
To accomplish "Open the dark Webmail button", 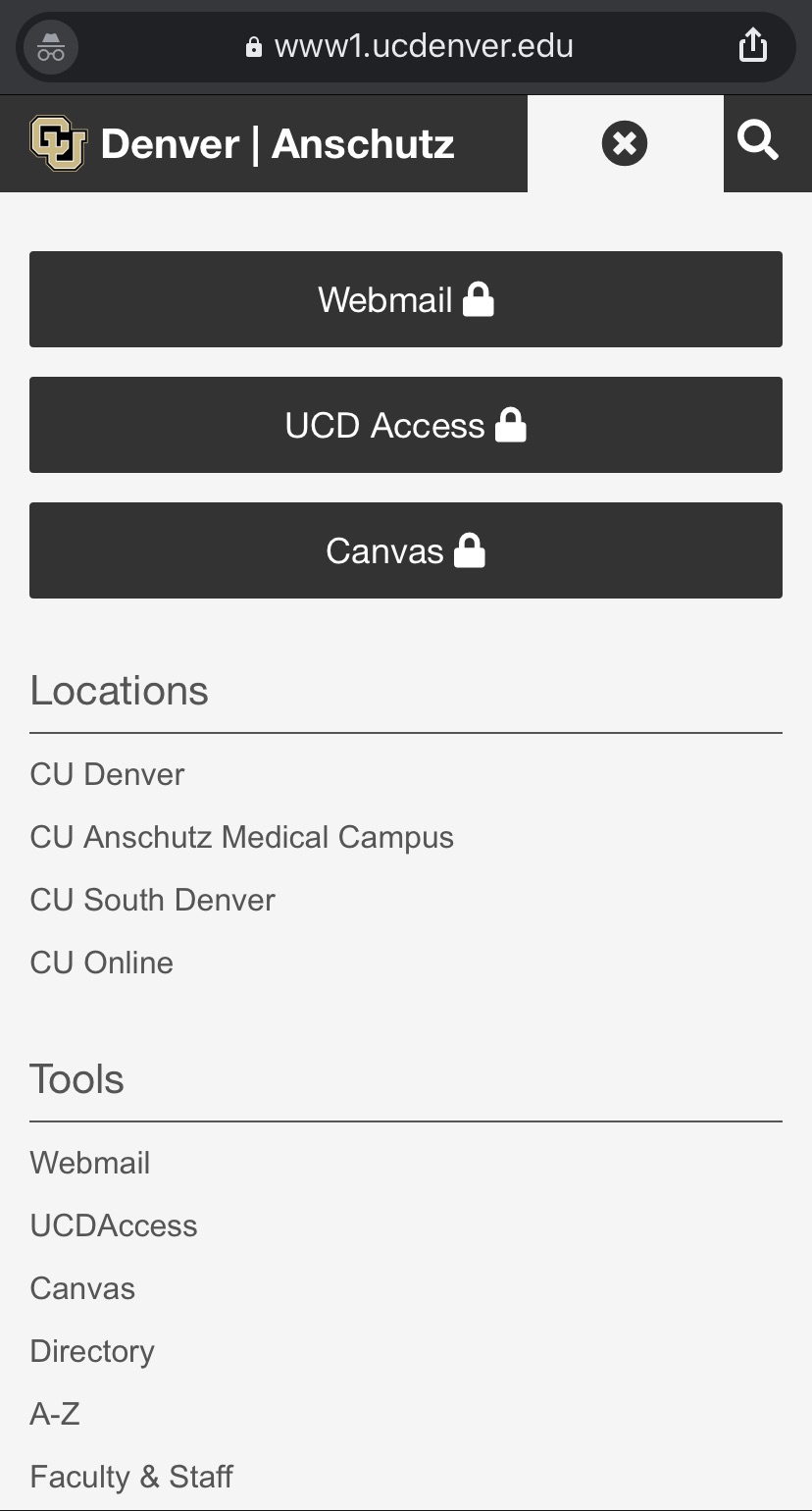I will 406,299.
